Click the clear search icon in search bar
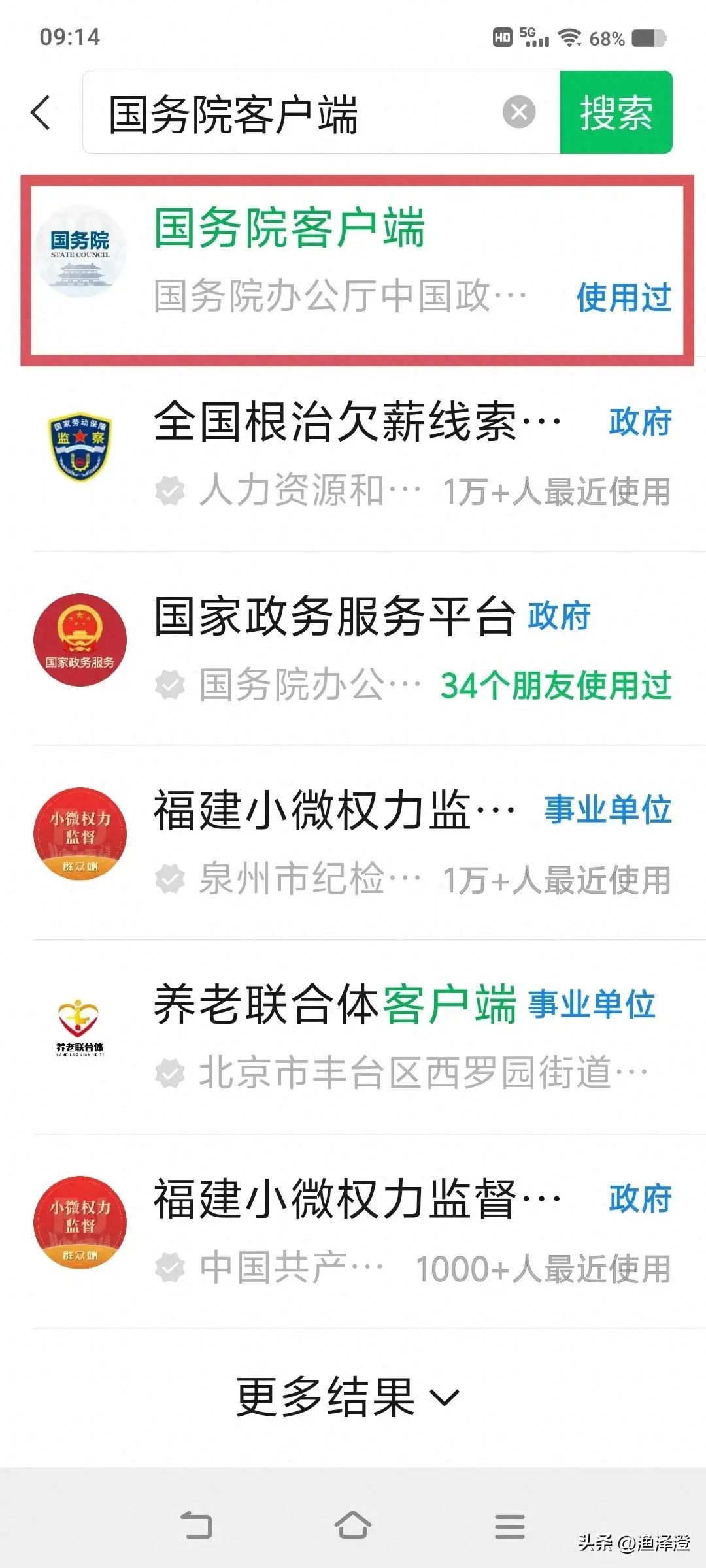Image resolution: width=706 pixels, height=1568 pixels. [518, 112]
